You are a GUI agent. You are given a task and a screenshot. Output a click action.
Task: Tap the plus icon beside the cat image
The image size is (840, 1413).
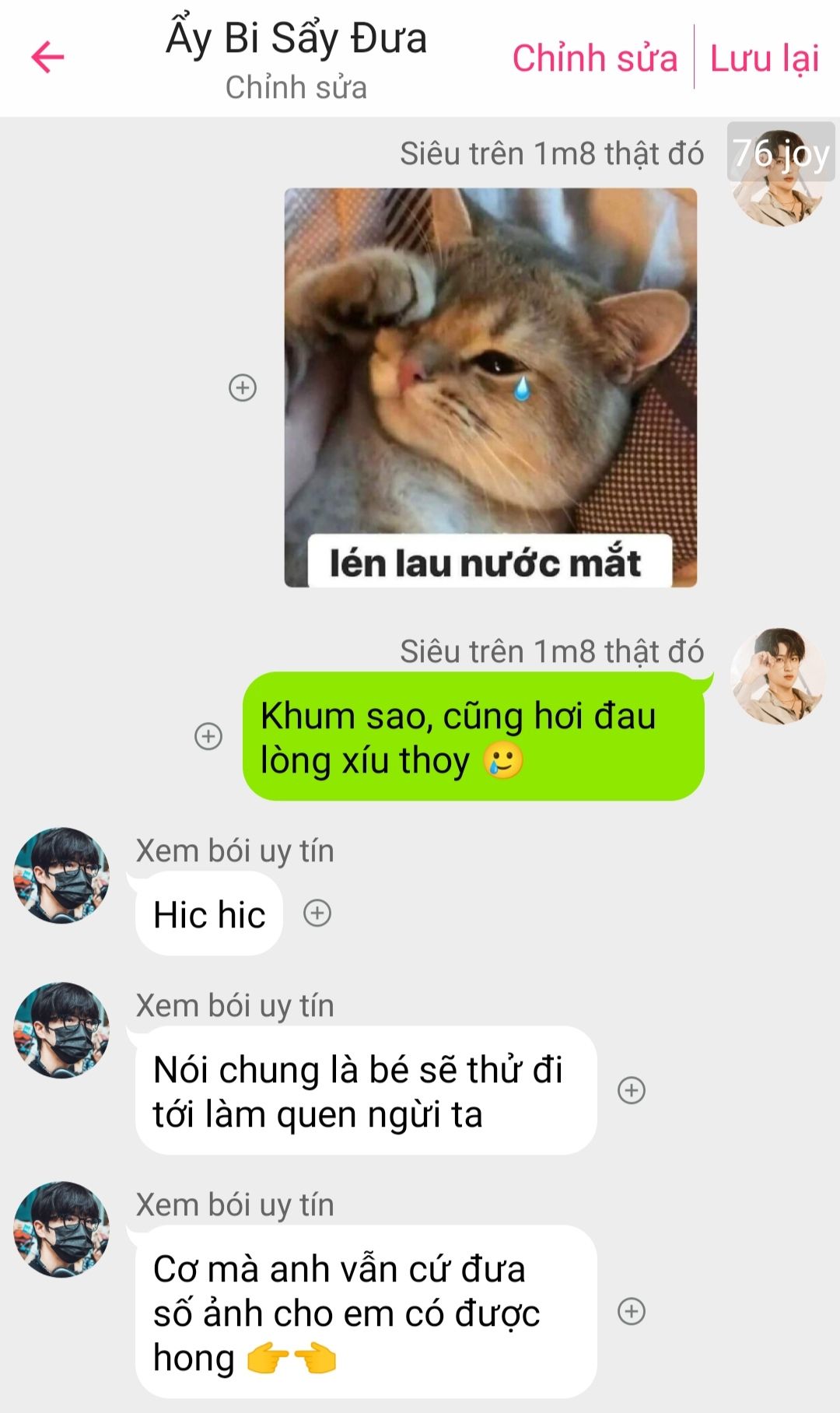point(243,387)
